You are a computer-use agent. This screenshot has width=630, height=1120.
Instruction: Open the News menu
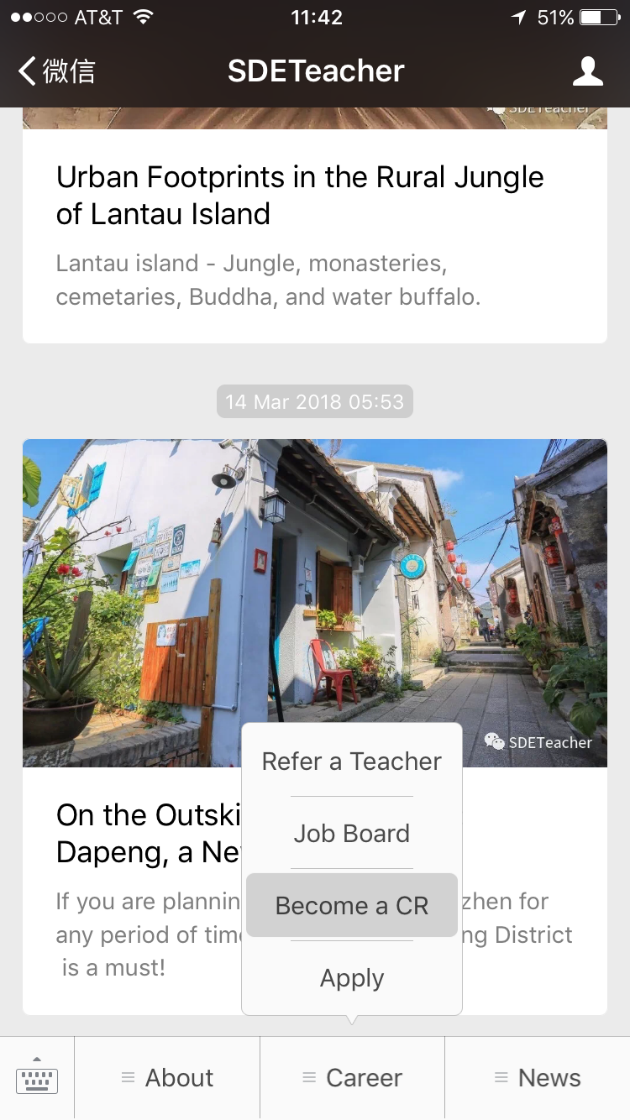pos(537,1078)
